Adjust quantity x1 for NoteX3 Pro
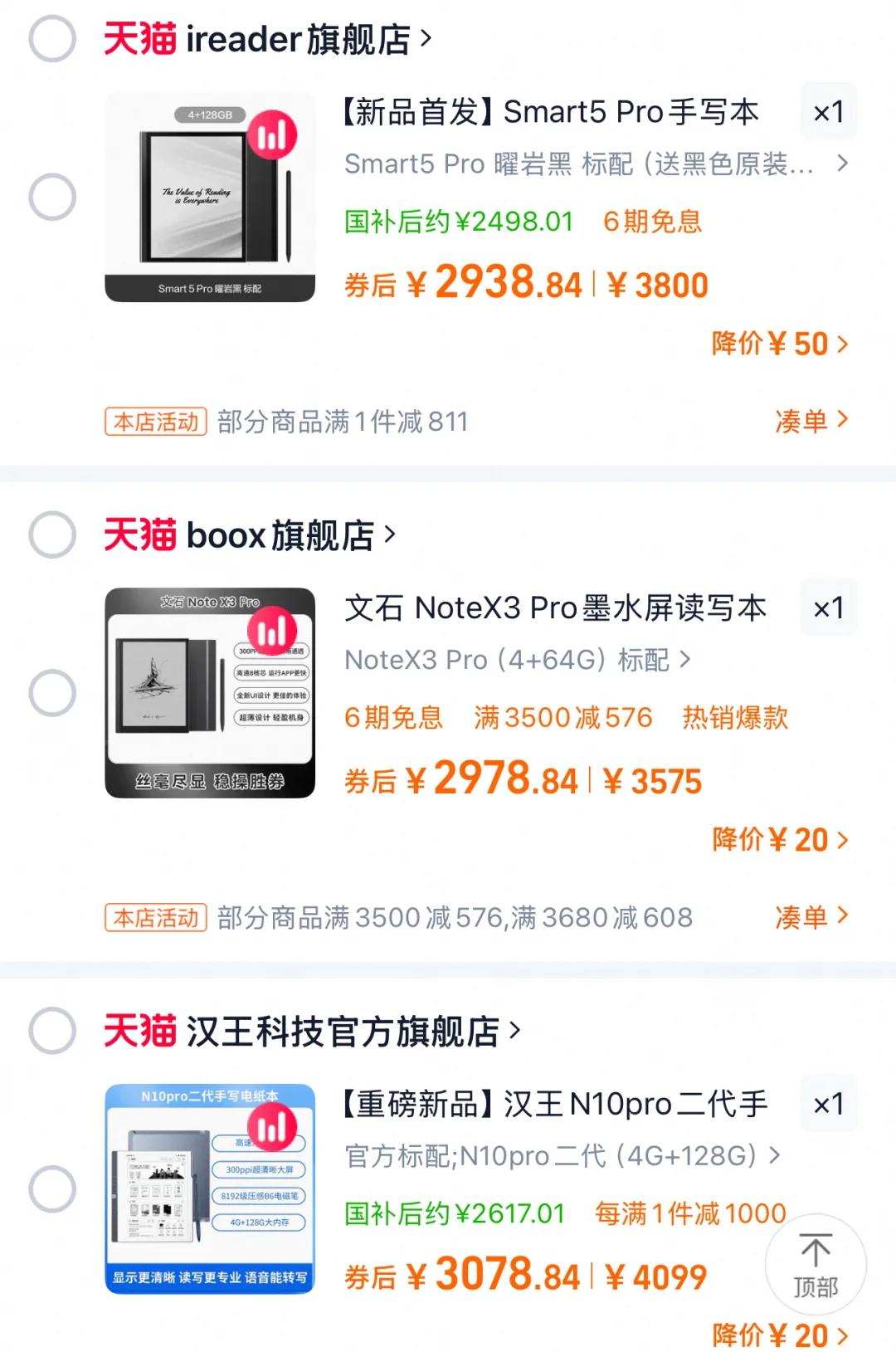The image size is (896, 1352). tap(828, 608)
